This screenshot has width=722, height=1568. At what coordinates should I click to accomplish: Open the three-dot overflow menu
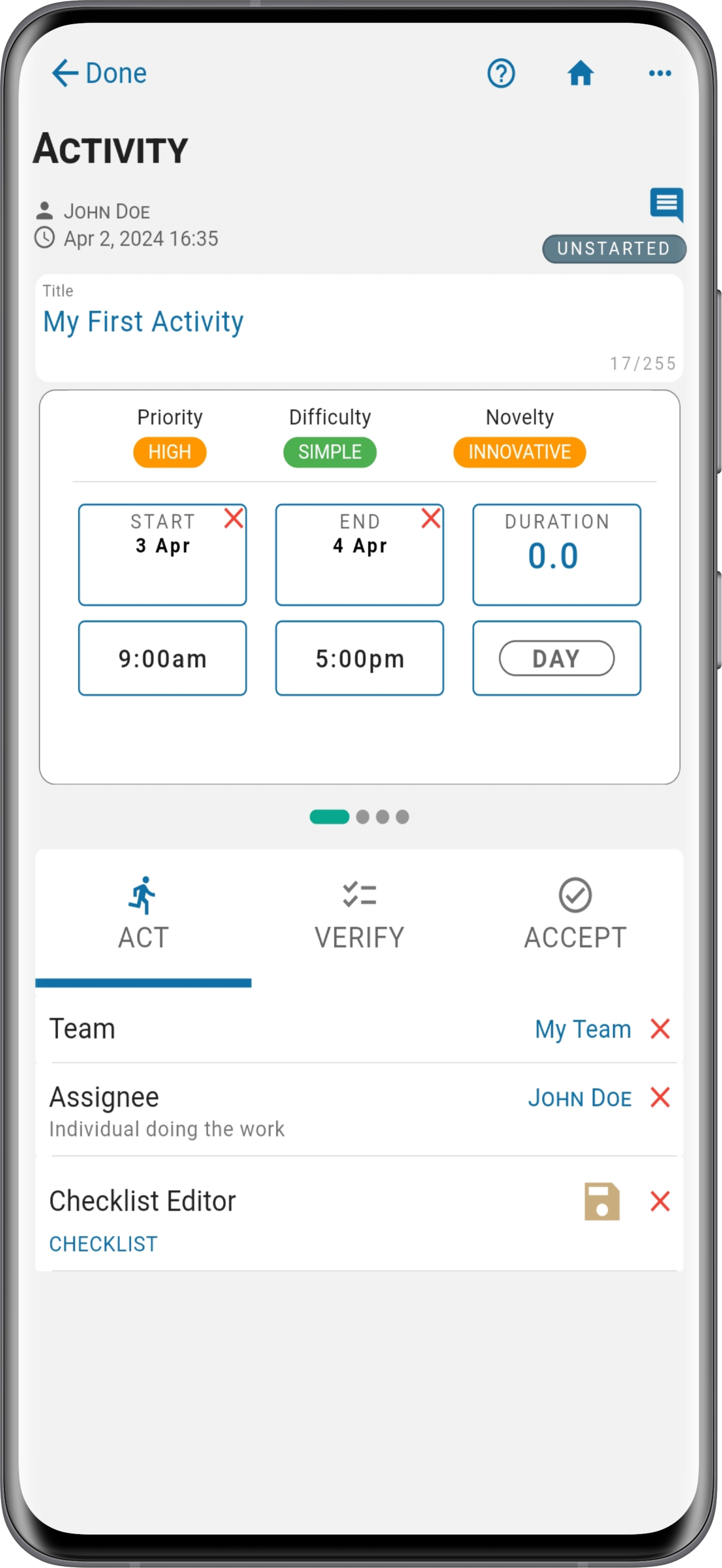click(x=660, y=74)
